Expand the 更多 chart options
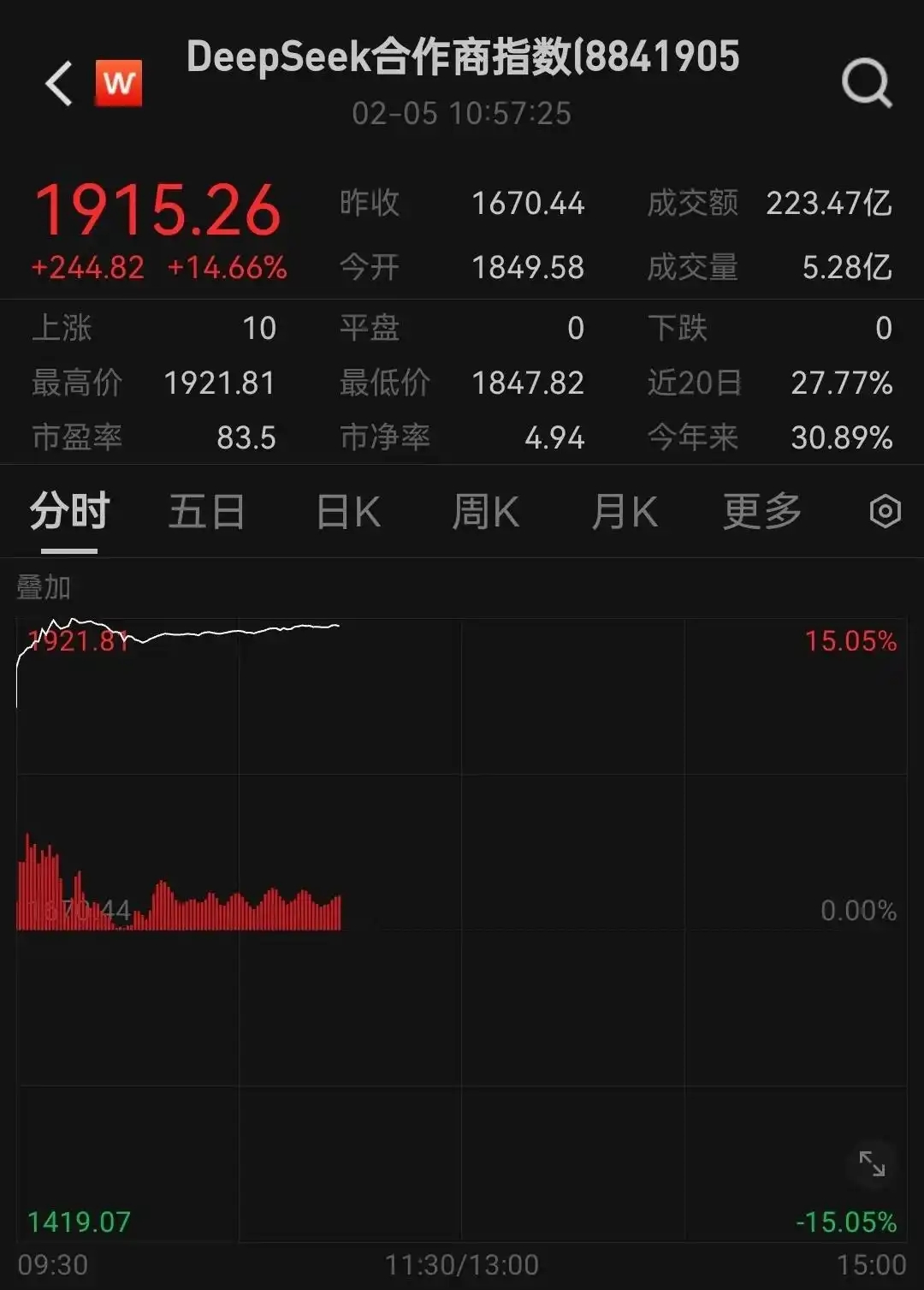The image size is (924, 1290). click(x=761, y=512)
